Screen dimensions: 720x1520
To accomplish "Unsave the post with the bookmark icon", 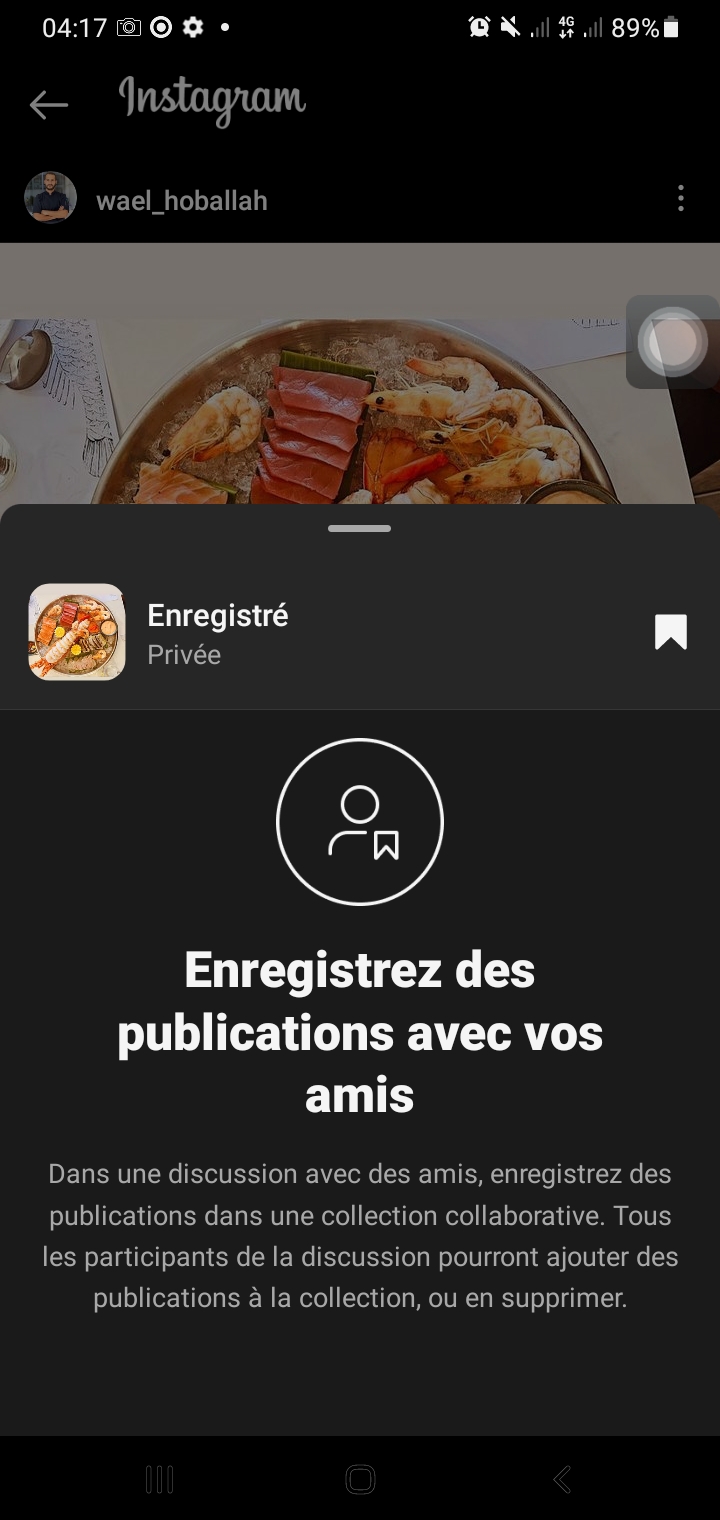I will pyautogui.click(x=670, y=632).
